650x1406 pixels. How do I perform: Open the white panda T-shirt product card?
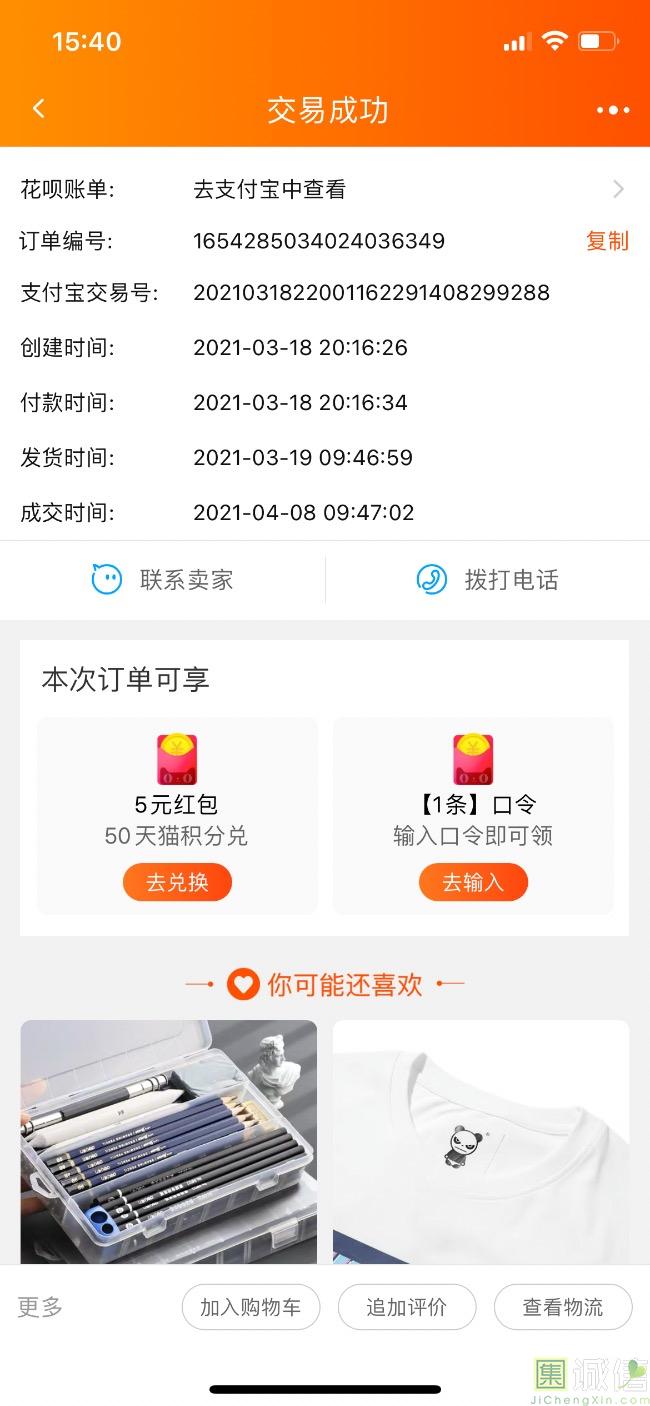[481, 1141]
